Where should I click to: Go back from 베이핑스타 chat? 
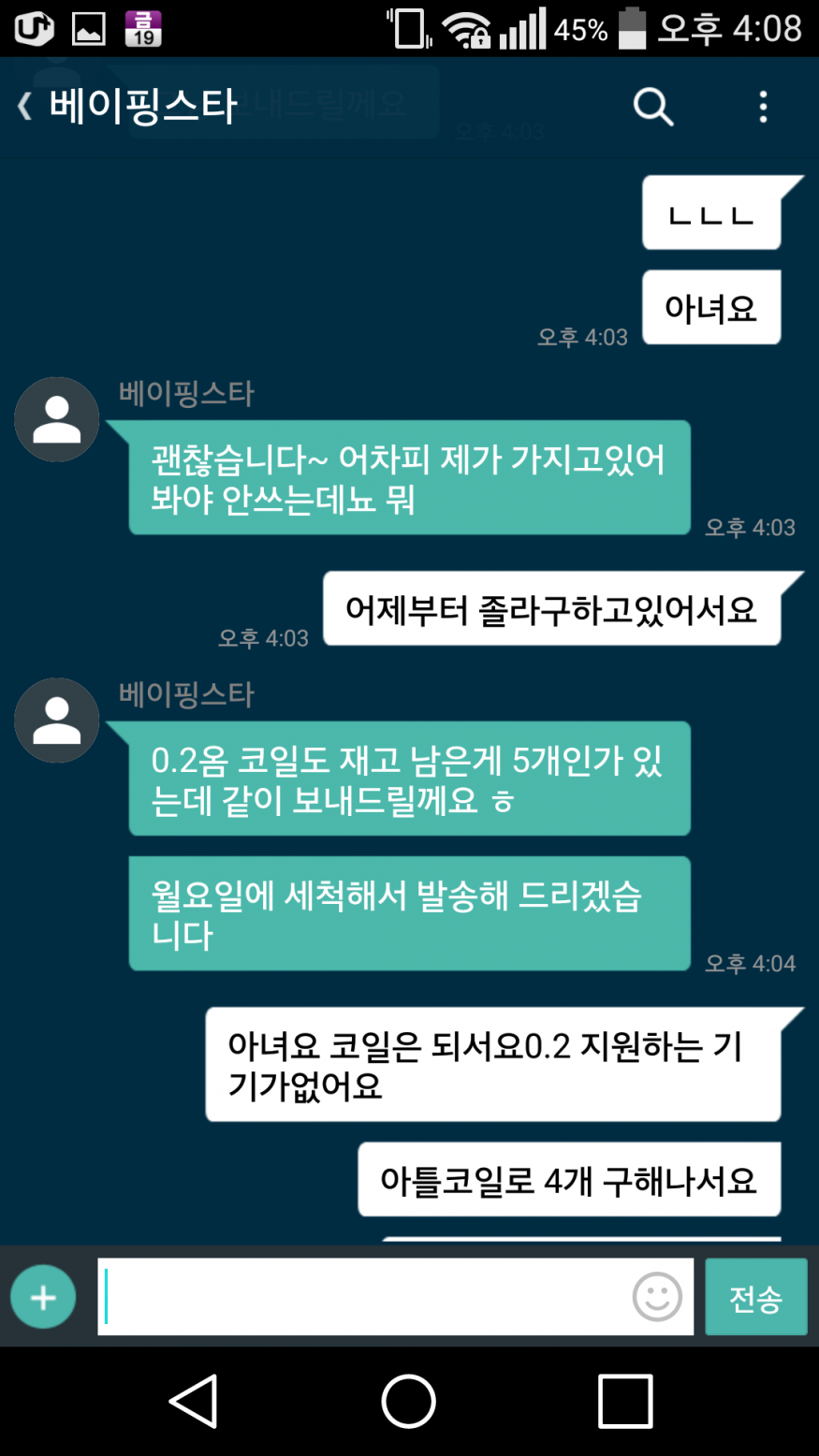point(26,107)
